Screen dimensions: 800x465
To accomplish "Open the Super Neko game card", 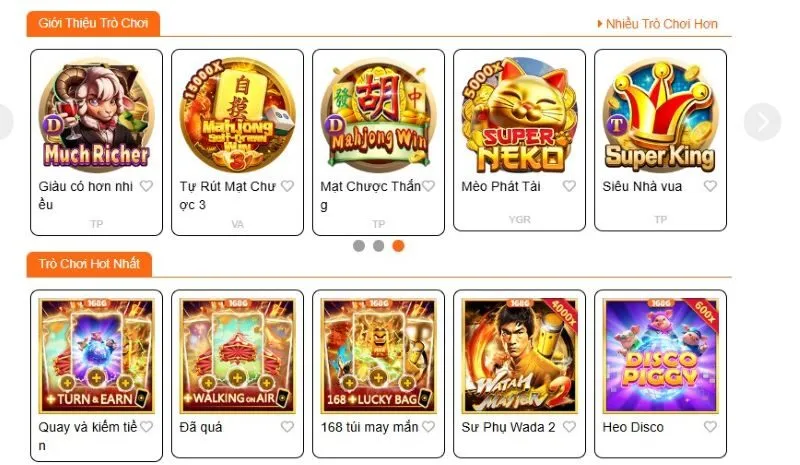I will coord(519,115).
